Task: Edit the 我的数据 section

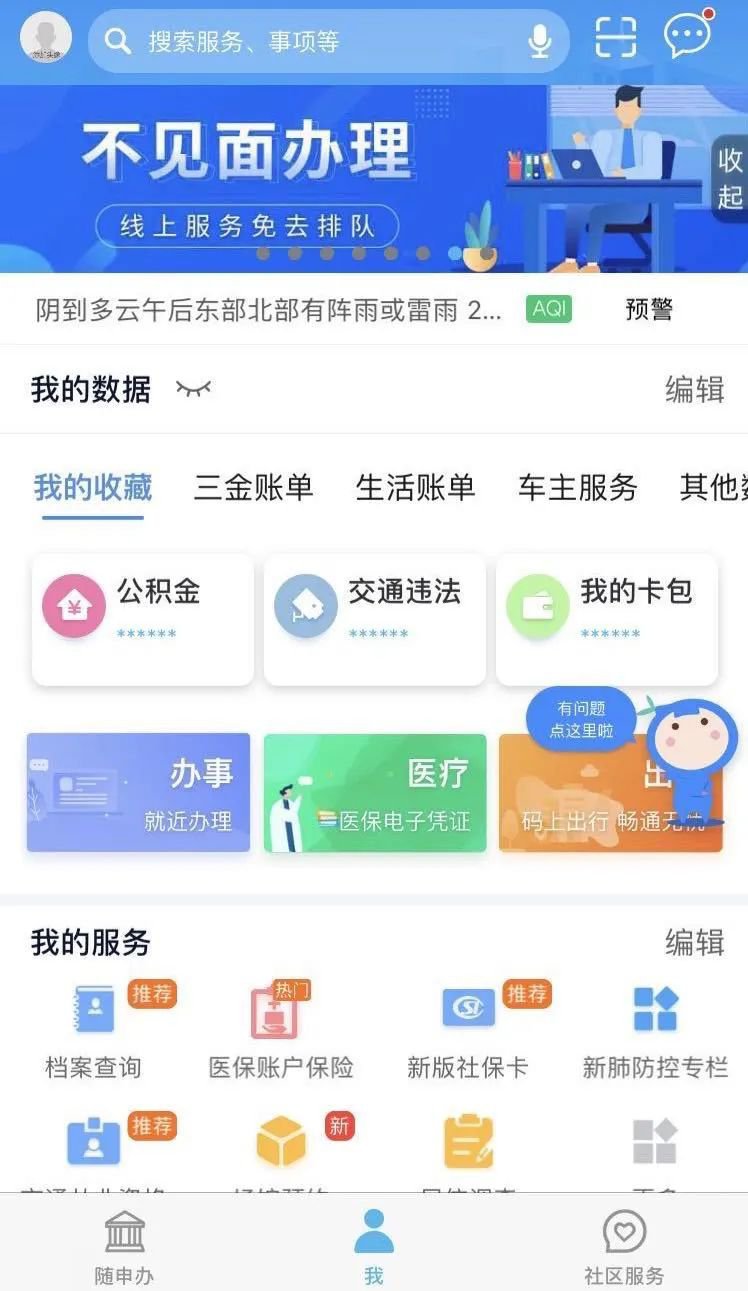Action: tap(695, 389)
